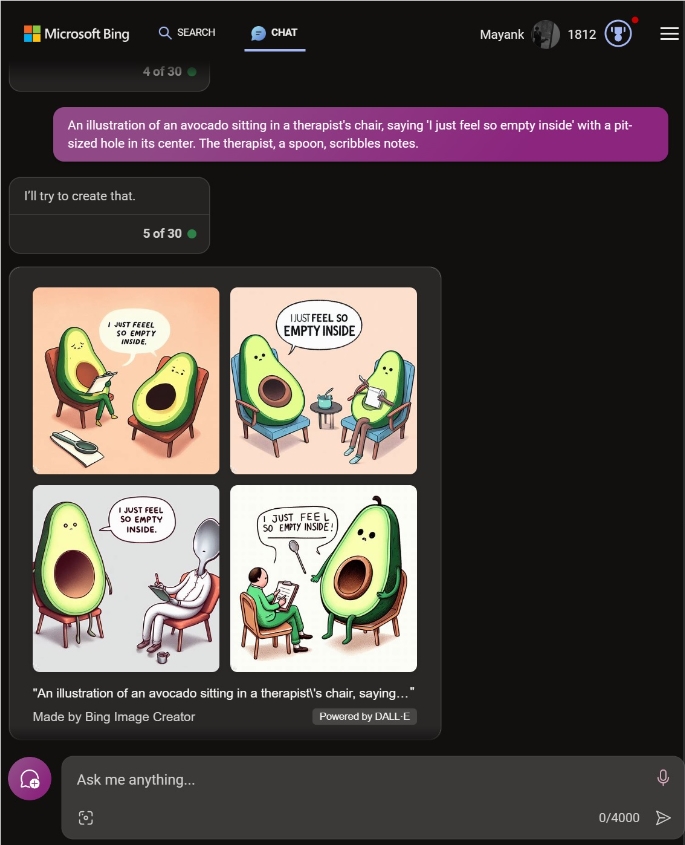Go to Microsoft Bing home

tap(77, 34)
